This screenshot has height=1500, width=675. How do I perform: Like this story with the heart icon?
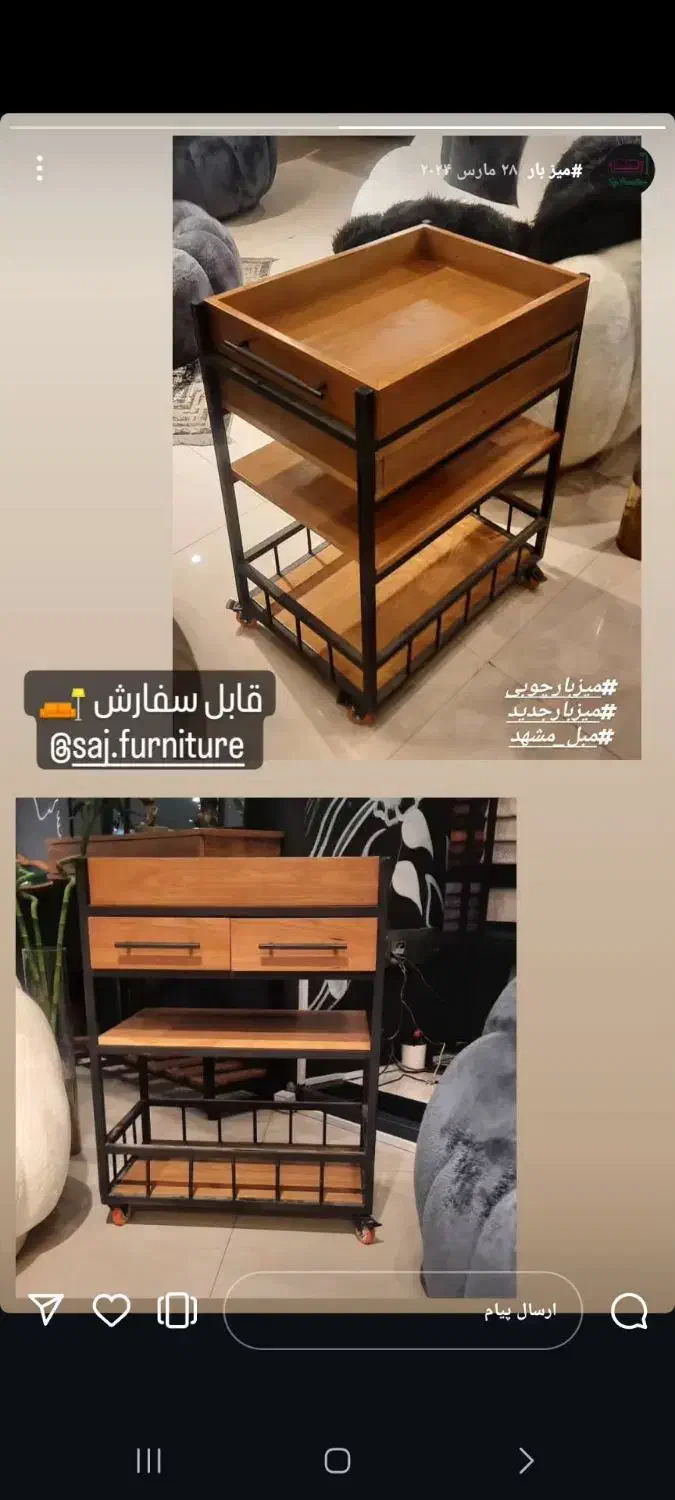111,1310
